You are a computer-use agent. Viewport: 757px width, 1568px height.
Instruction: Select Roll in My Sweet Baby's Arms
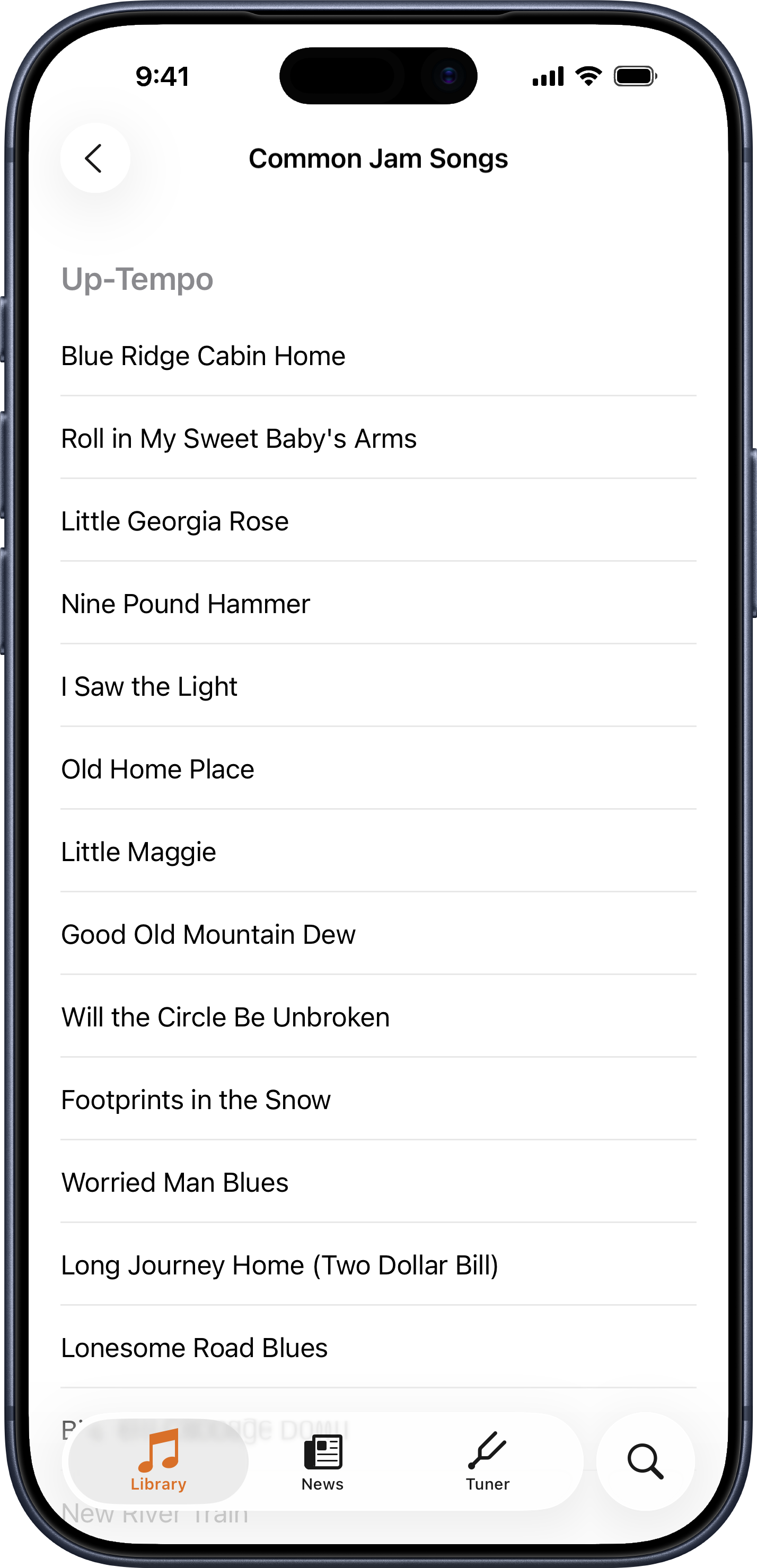pyautogui.click(x=238, y=438)
